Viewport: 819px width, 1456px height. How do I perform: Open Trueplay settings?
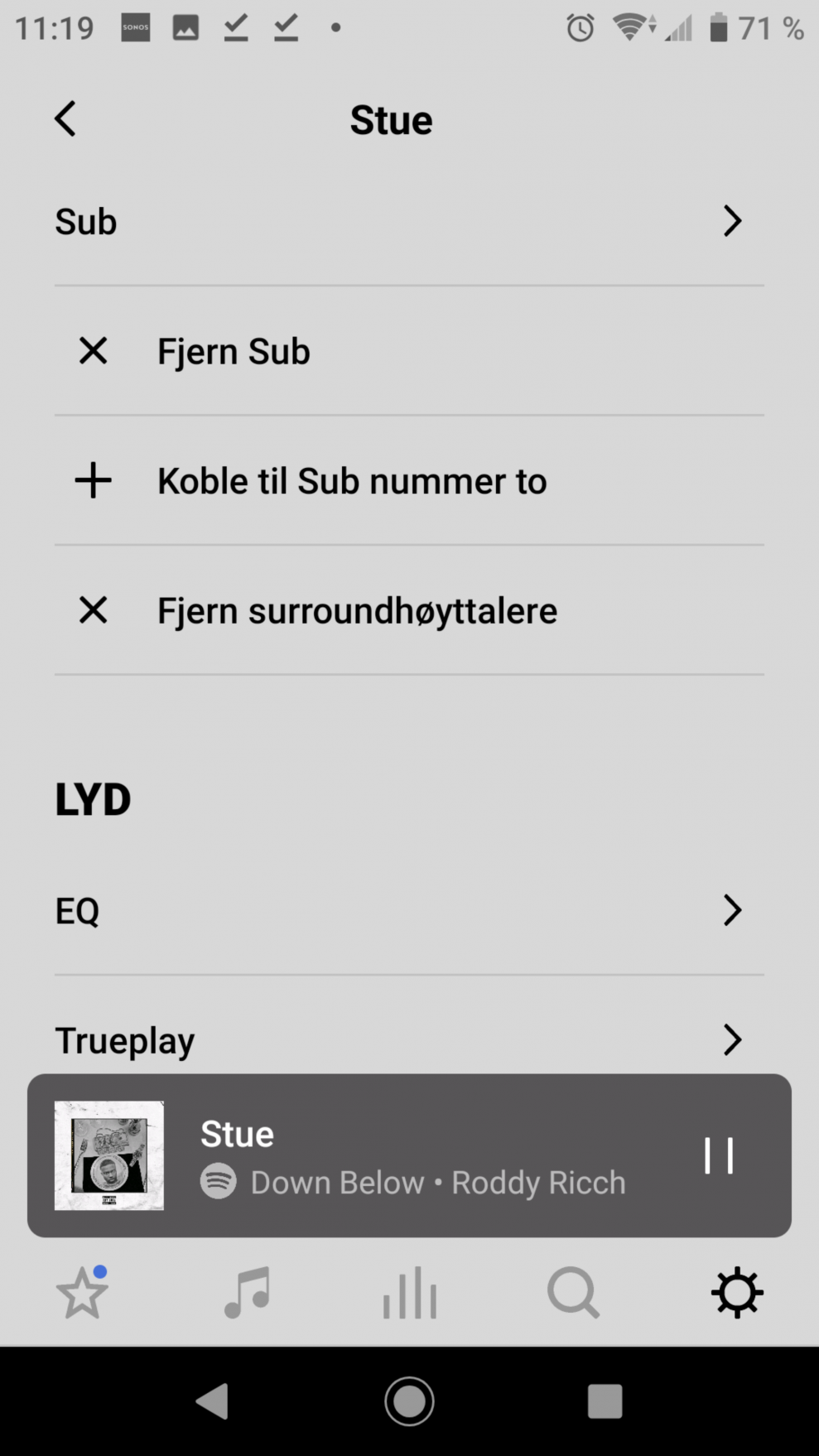[409, 1040]
